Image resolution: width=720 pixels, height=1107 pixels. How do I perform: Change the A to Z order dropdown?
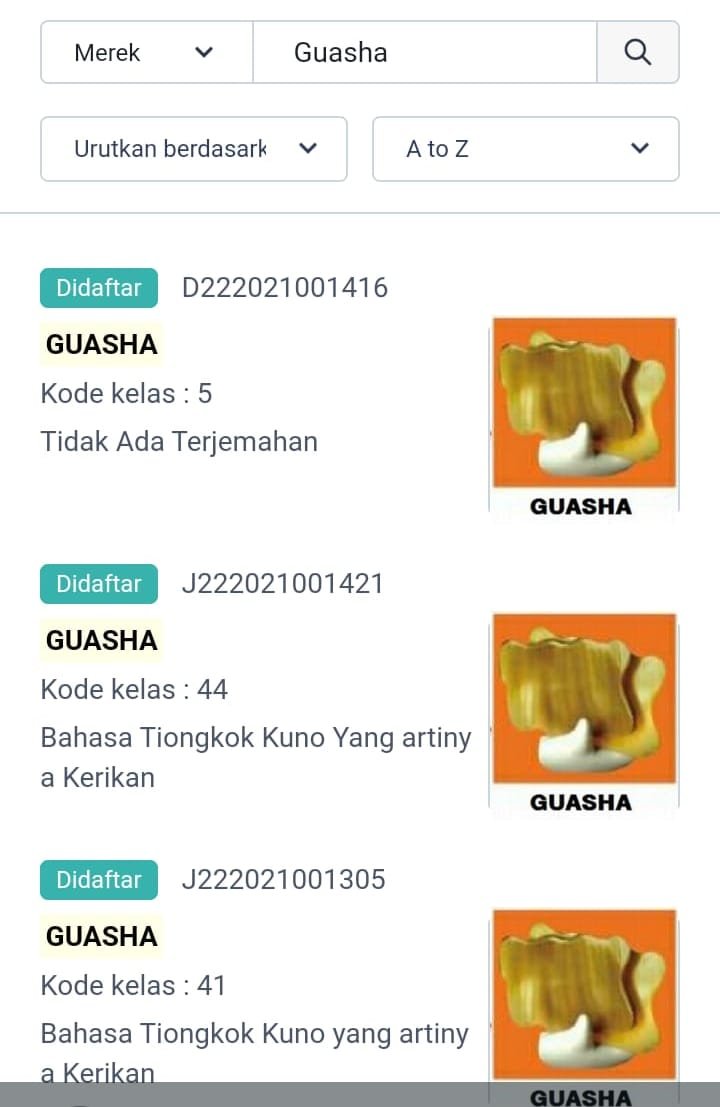(x=526, y=149)
